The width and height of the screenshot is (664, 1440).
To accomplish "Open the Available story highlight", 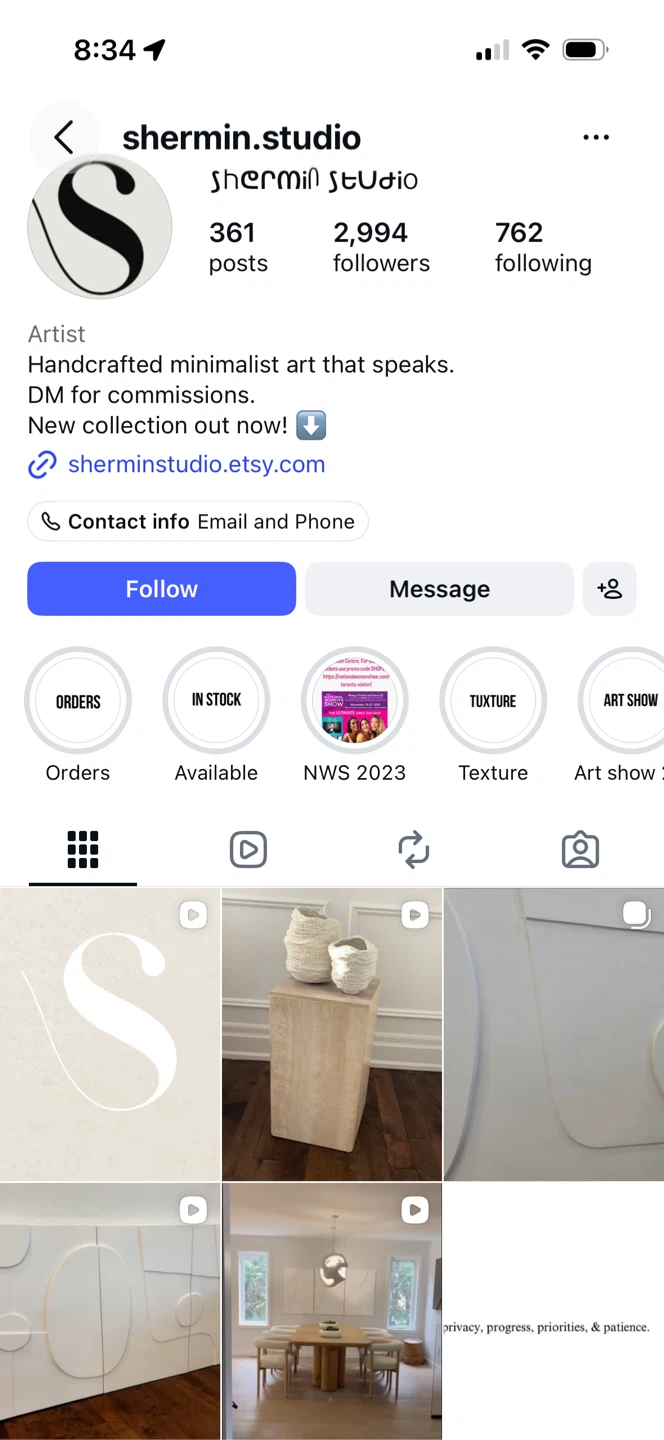I will (x=216, y=701).
